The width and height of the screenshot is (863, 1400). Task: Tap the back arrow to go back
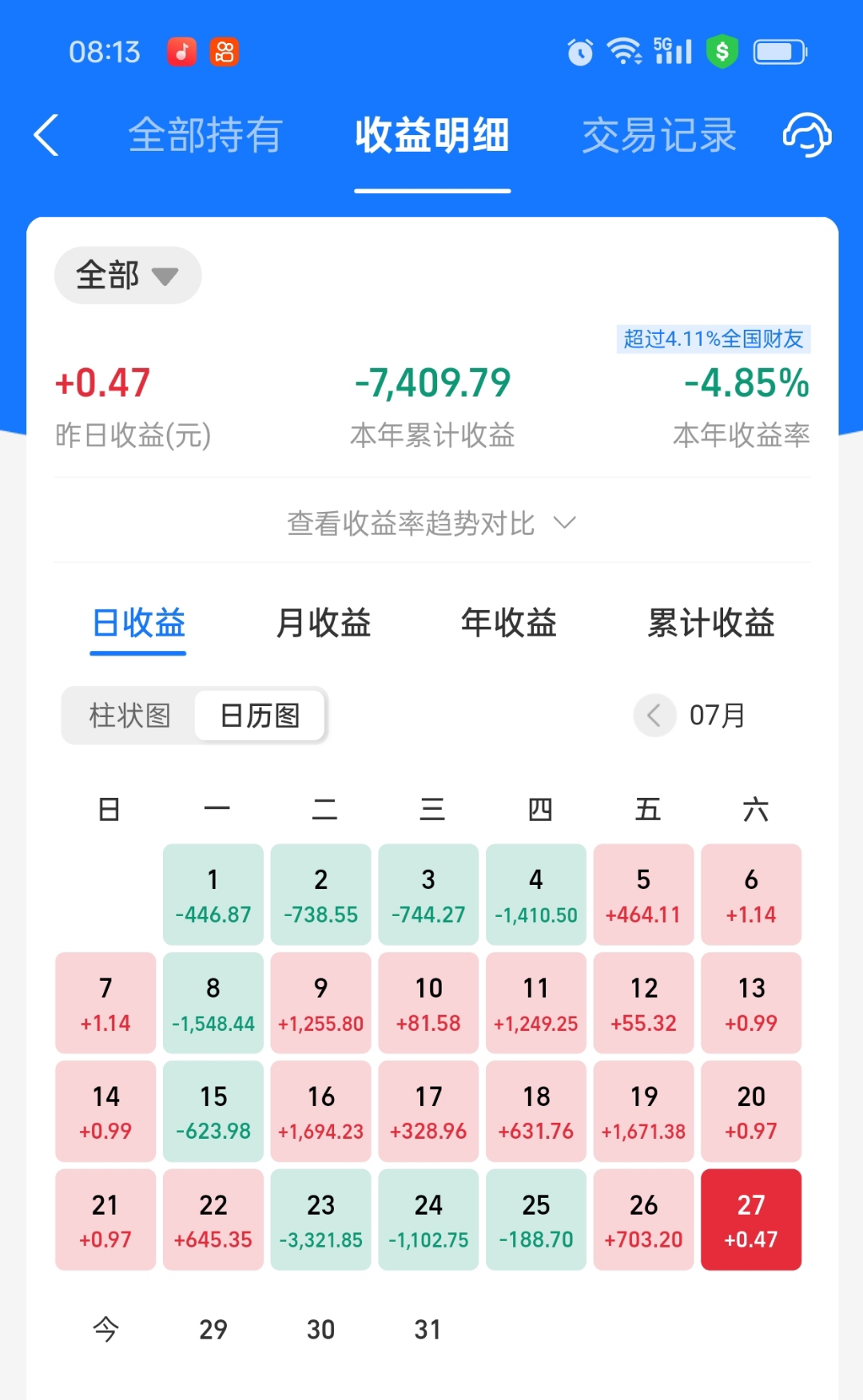coord(46,136)
